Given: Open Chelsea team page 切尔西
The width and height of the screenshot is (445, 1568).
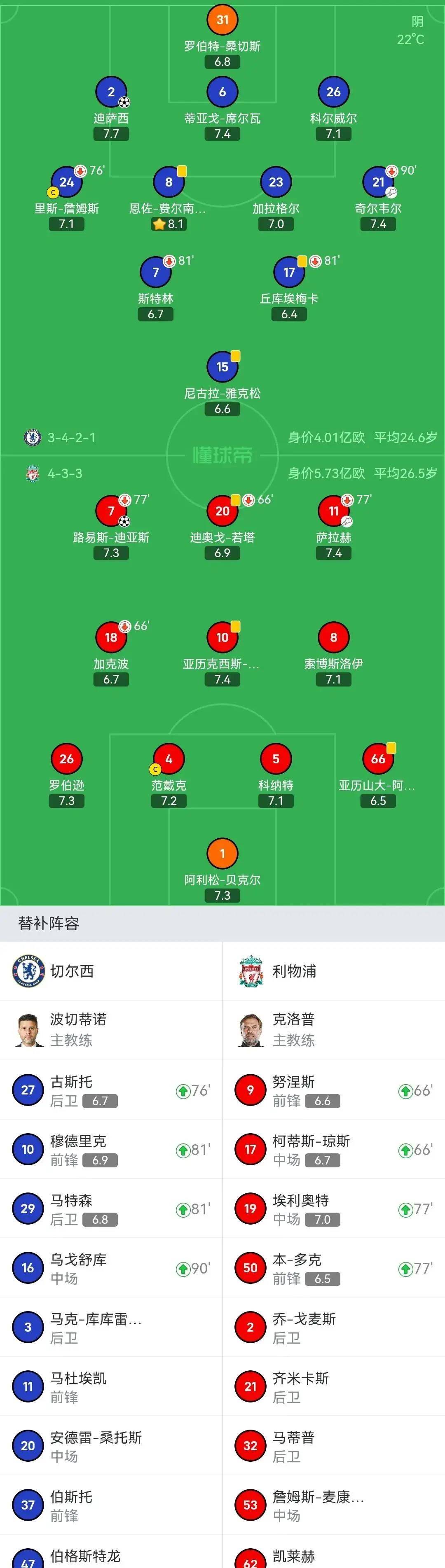Looking at the screenshot, I should click(72, 971).
